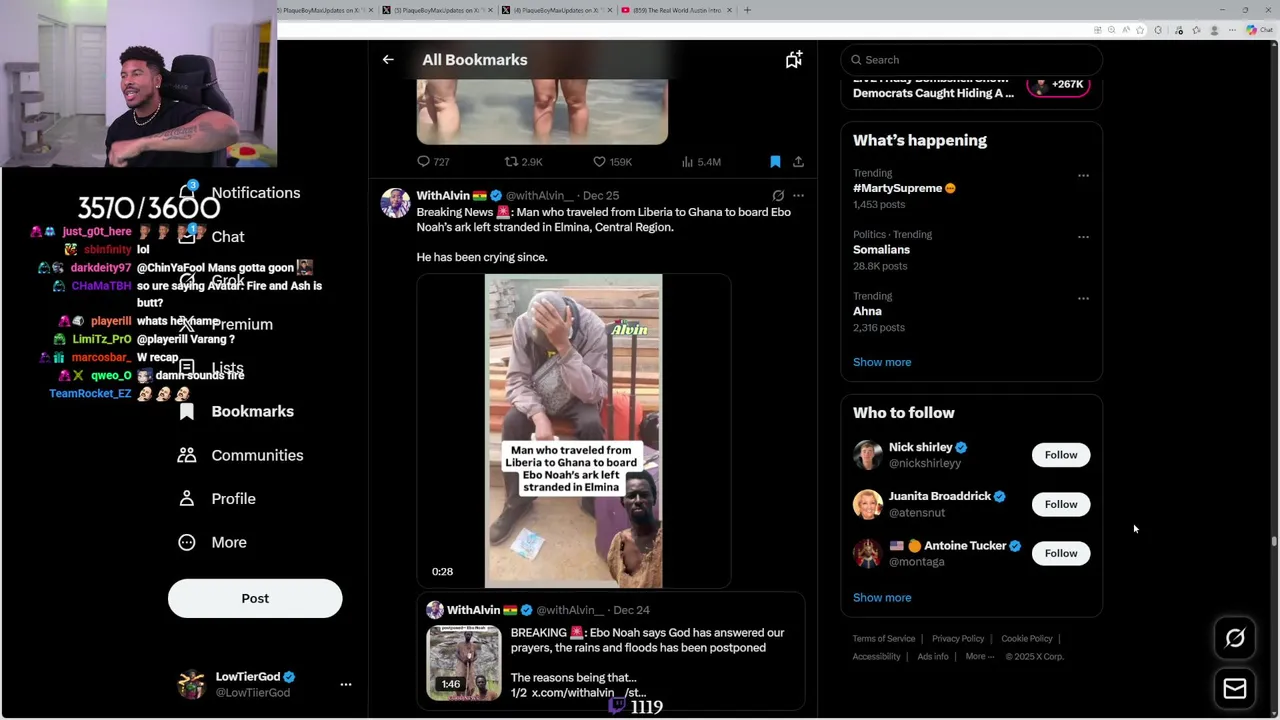The image size is (1280, 720).
Task: Open the #MartySupreme trending topic
Action: (898, 188)
